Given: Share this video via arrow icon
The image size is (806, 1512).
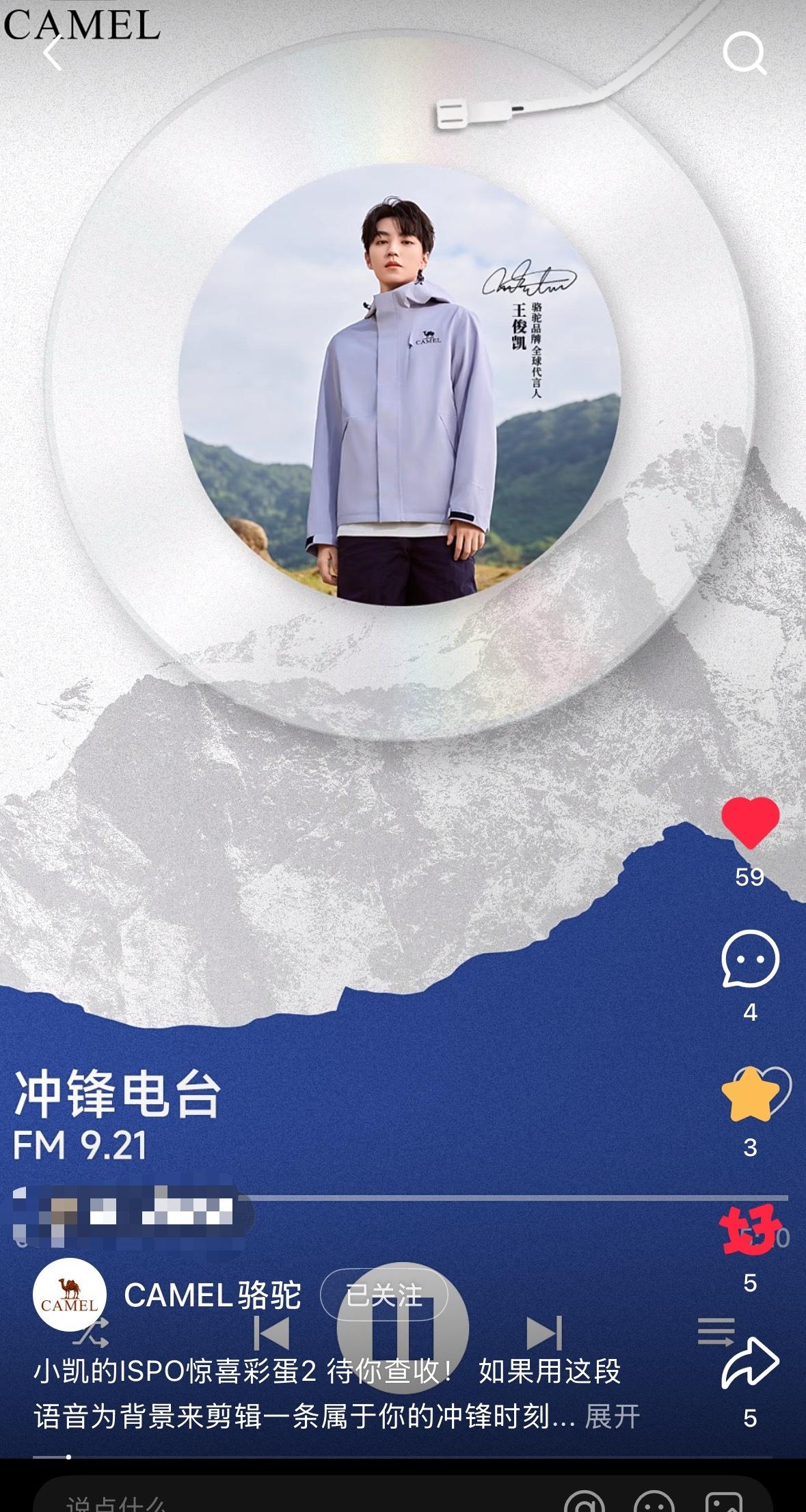Looking at the screenshot, I should 750,1363.
